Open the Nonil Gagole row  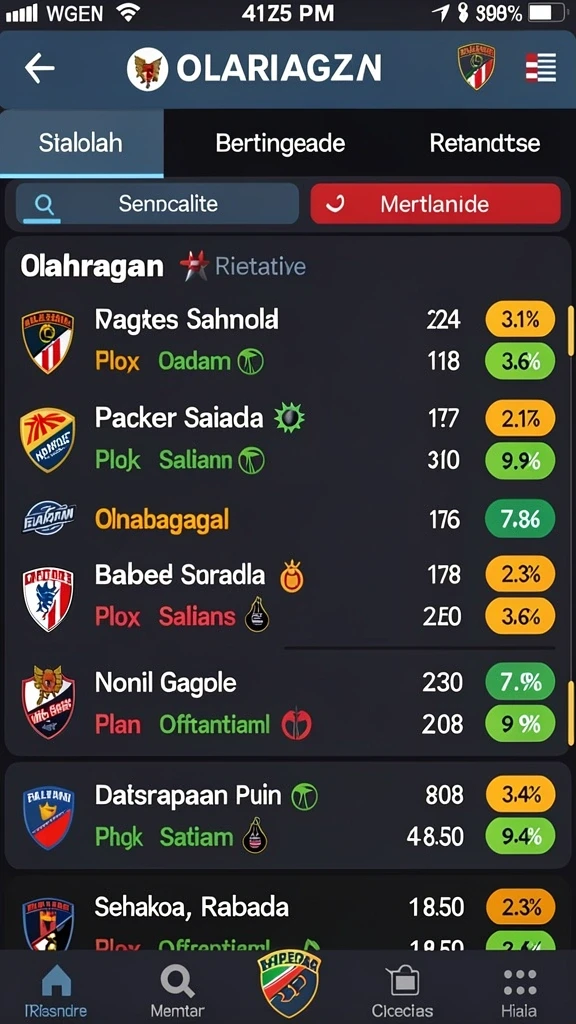[287, 704]
